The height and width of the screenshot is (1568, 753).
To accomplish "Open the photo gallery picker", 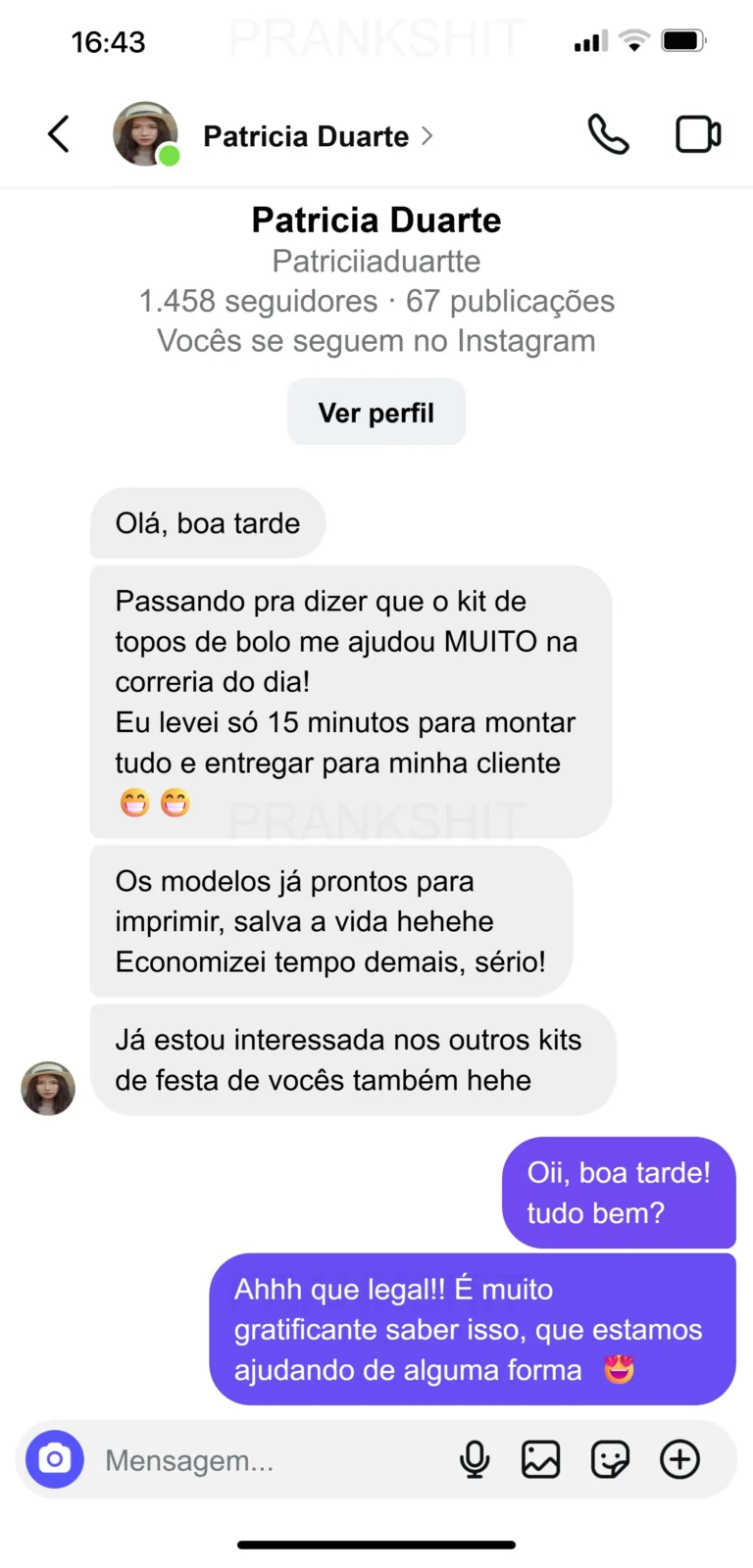I will tap(540, 1459).
